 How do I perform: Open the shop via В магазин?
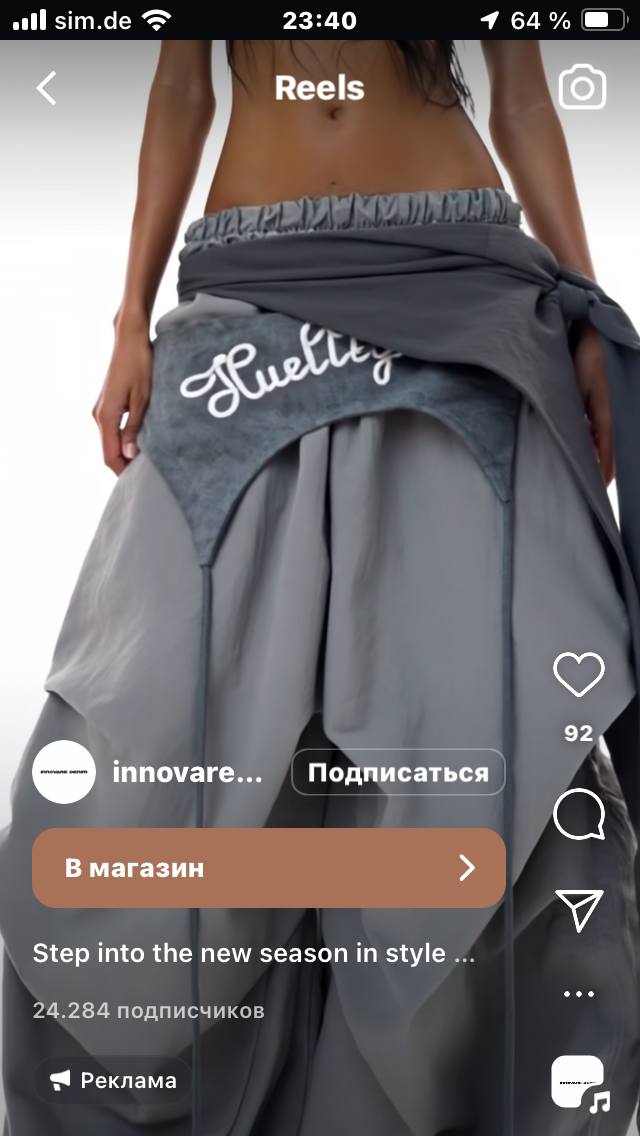[269, 868]
